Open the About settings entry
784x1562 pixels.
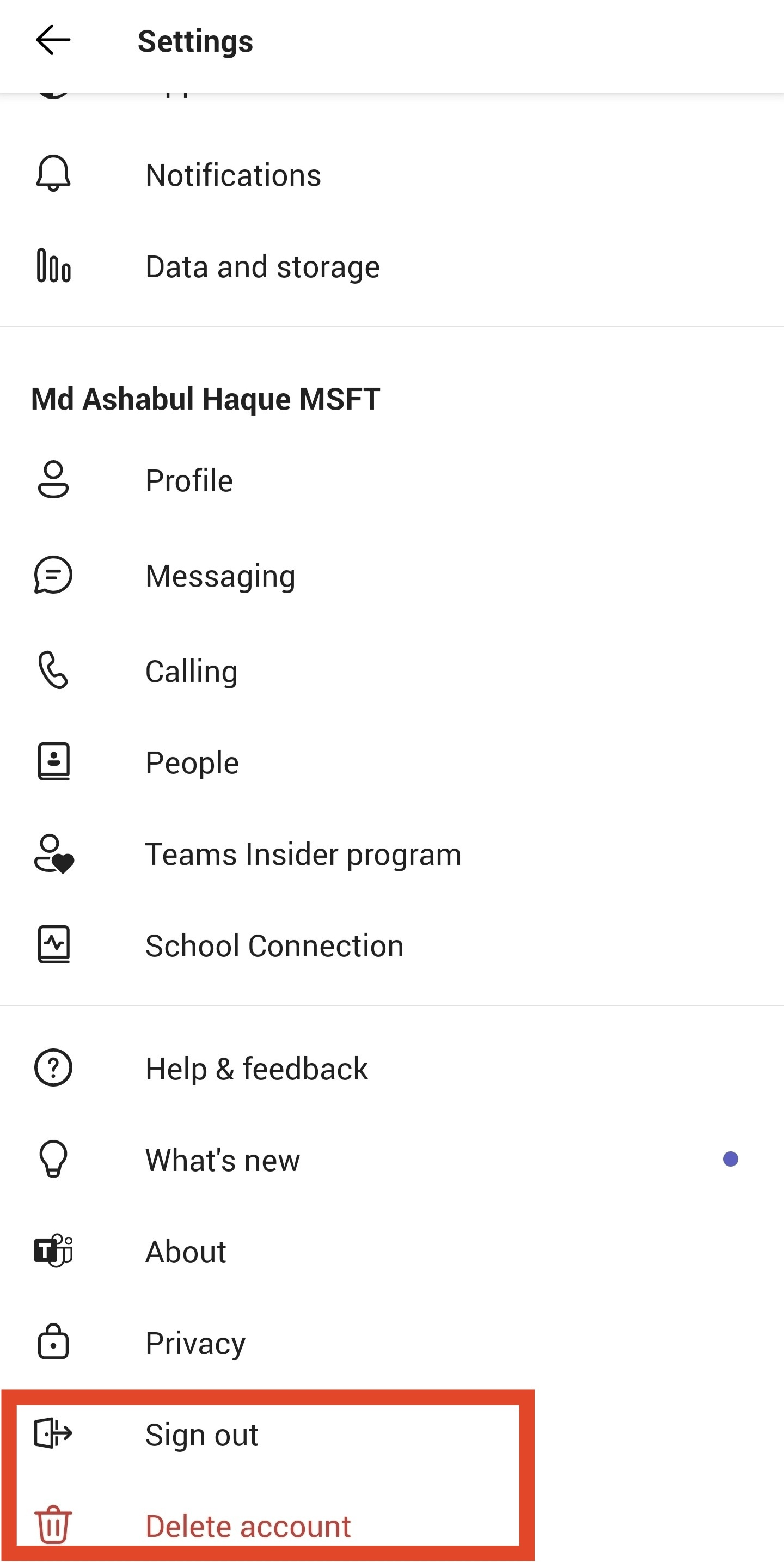185,1251
